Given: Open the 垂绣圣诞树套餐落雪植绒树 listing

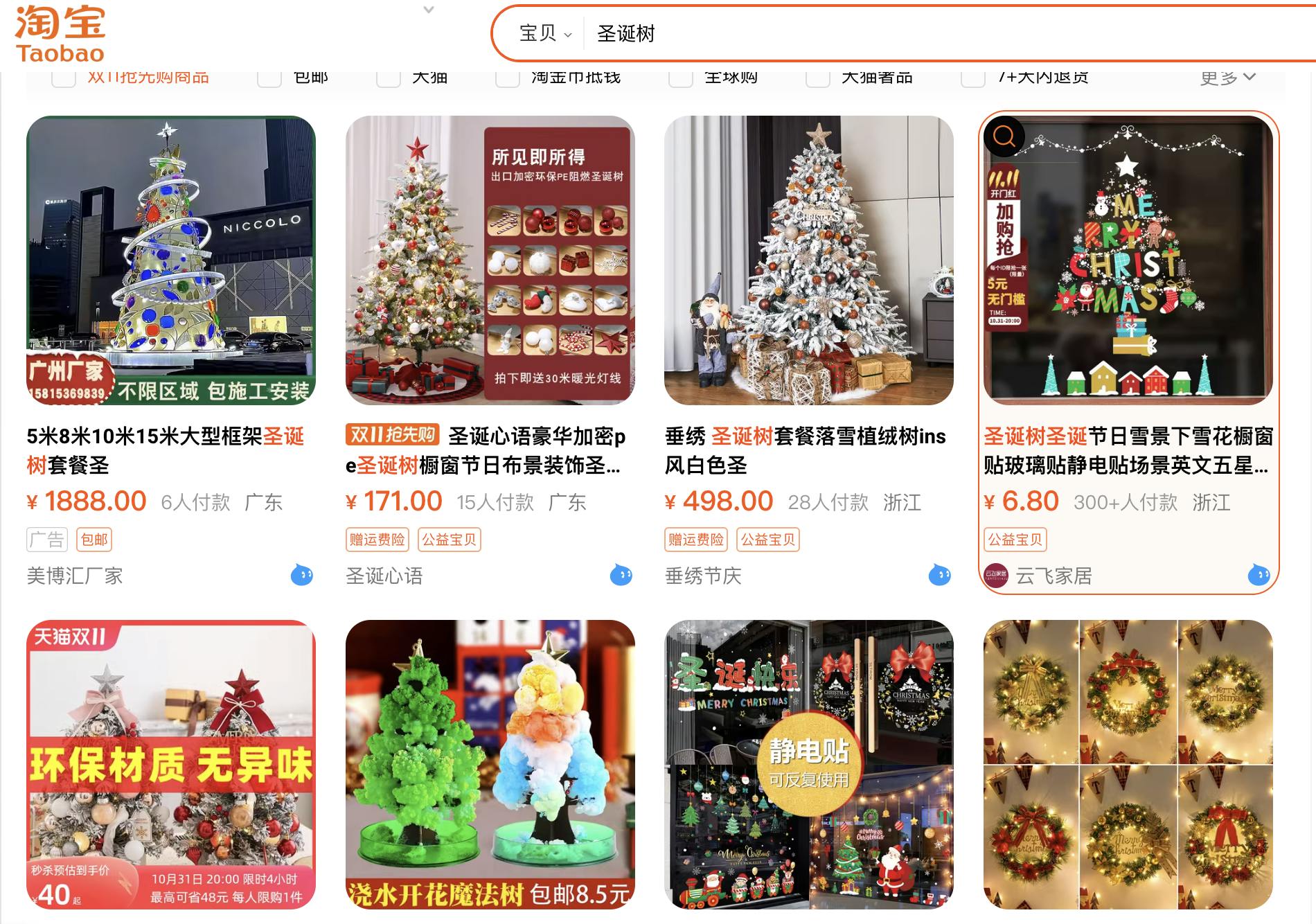Looking at the screenshot, I should [x=805, y=450].
